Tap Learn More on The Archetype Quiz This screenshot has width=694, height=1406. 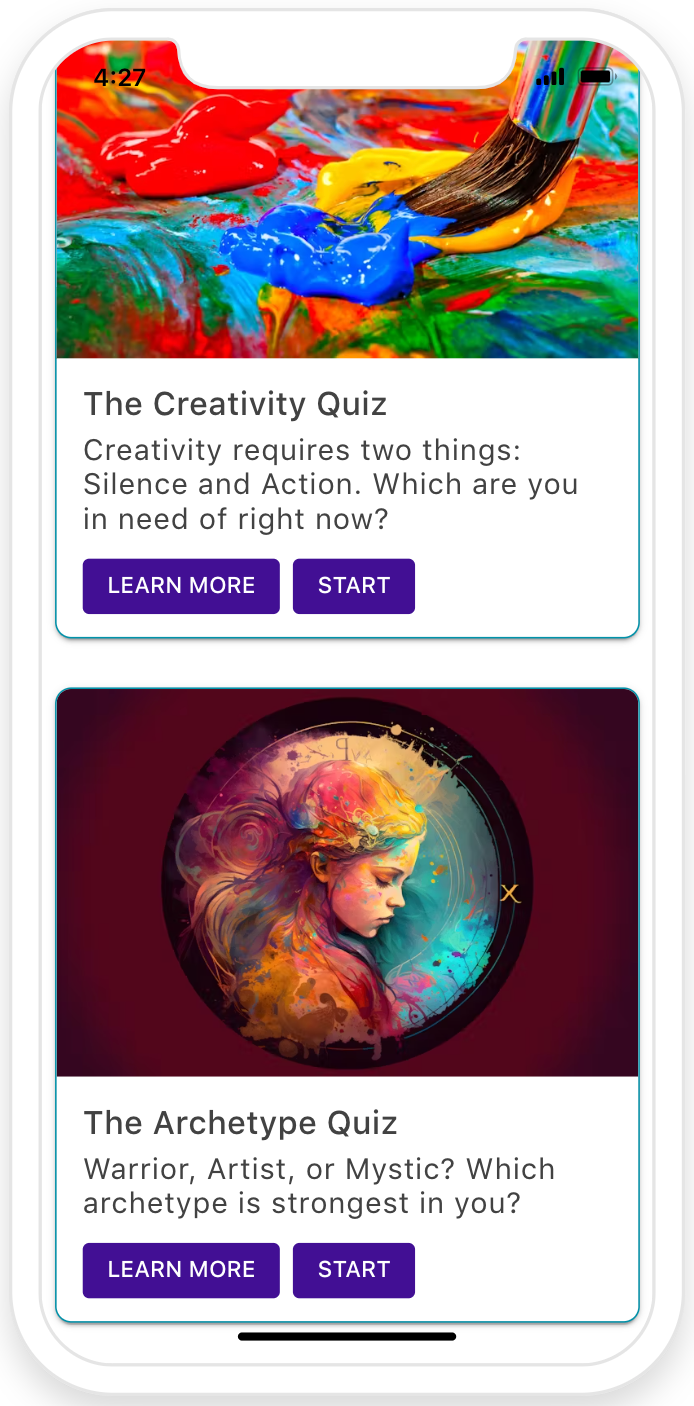(181, 1270)
